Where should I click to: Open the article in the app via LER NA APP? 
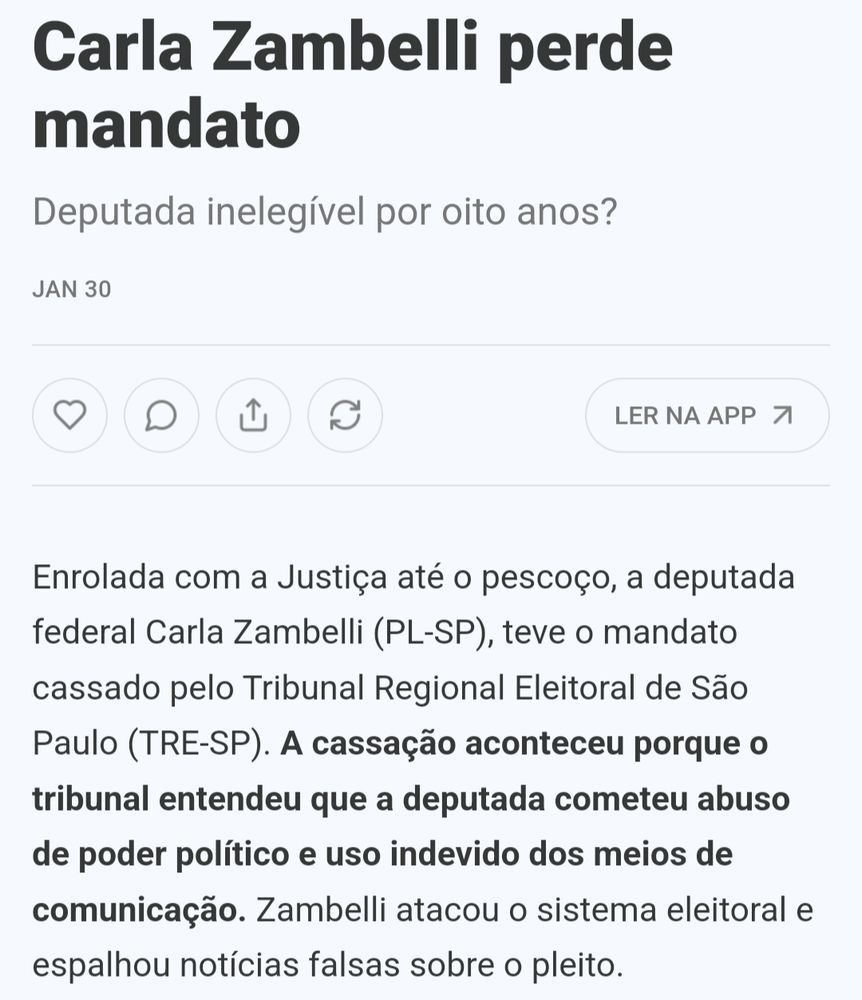pos(707,415)
